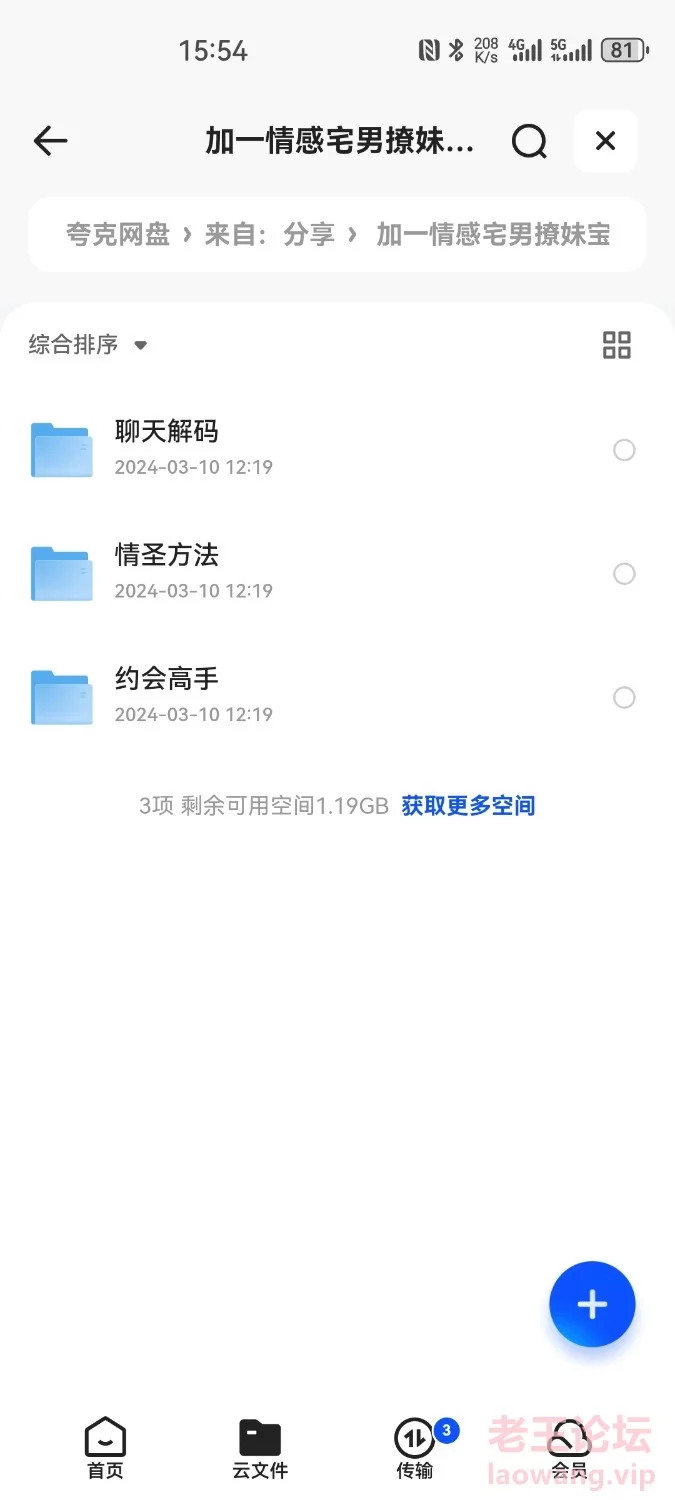Open the 综合排序 sort dropdown
This screenshot has width=675, height=1500.
pyautogui.click(x=88, y=345)
